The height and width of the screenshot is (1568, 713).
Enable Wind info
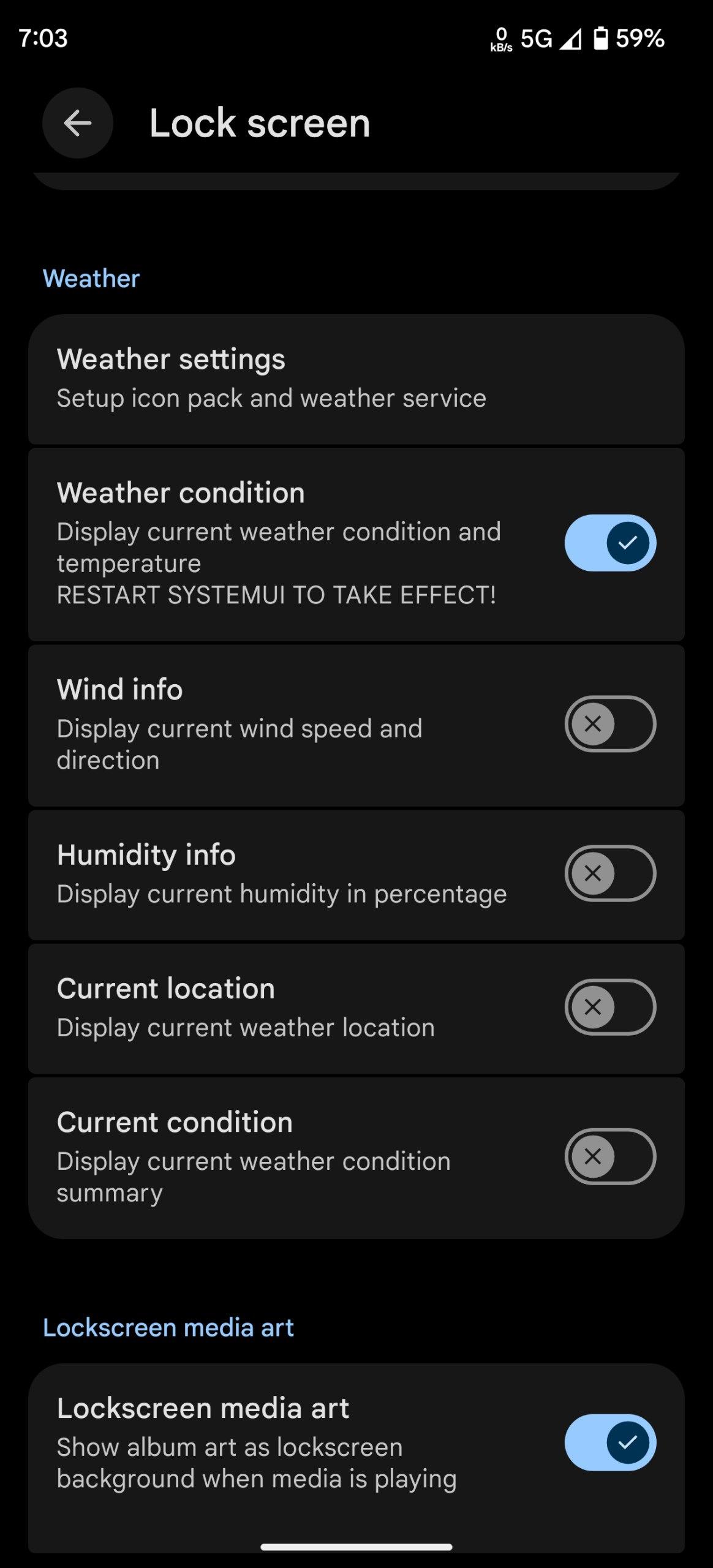coord(609,724)
